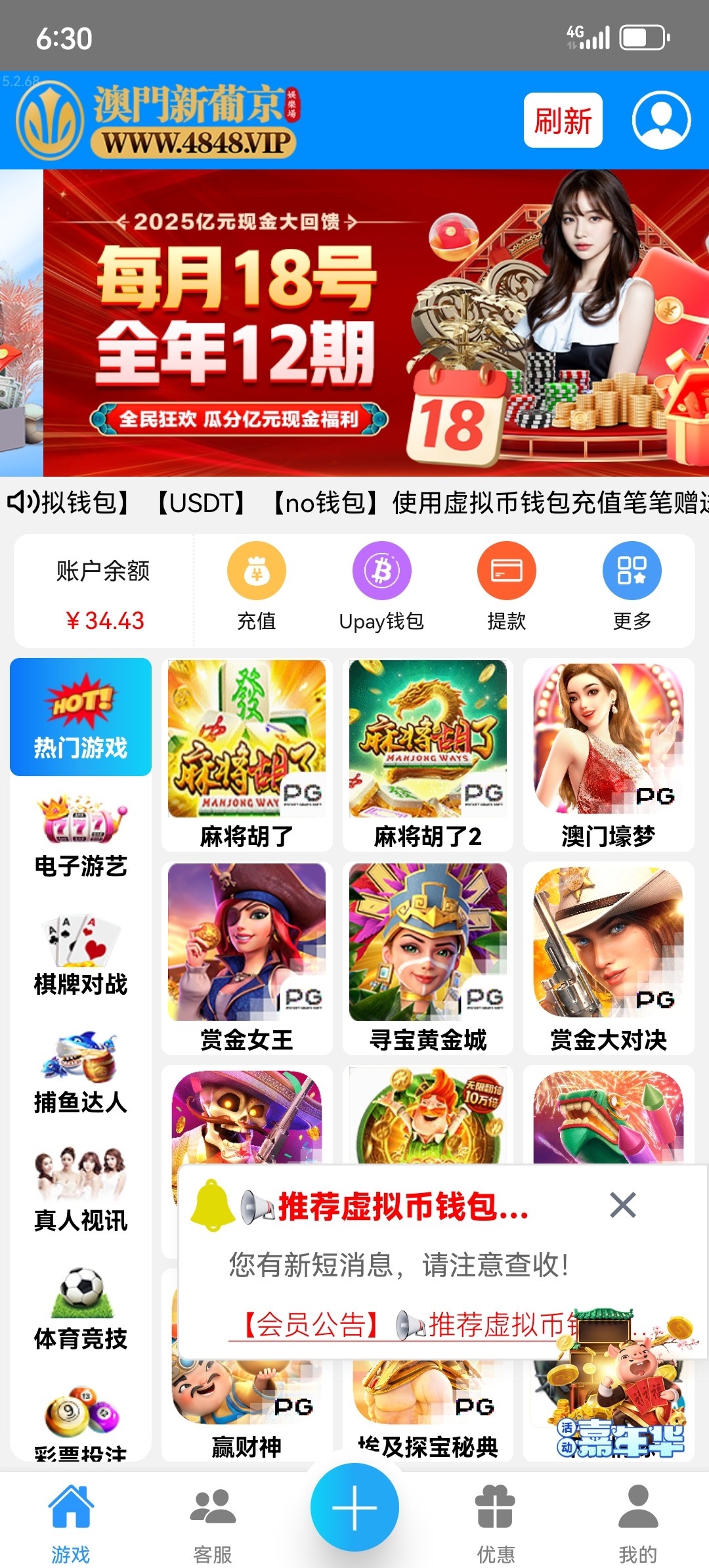Switch to 真人视讯 live casino tab
This screenshot has width=709, height=1568.
80,1195
